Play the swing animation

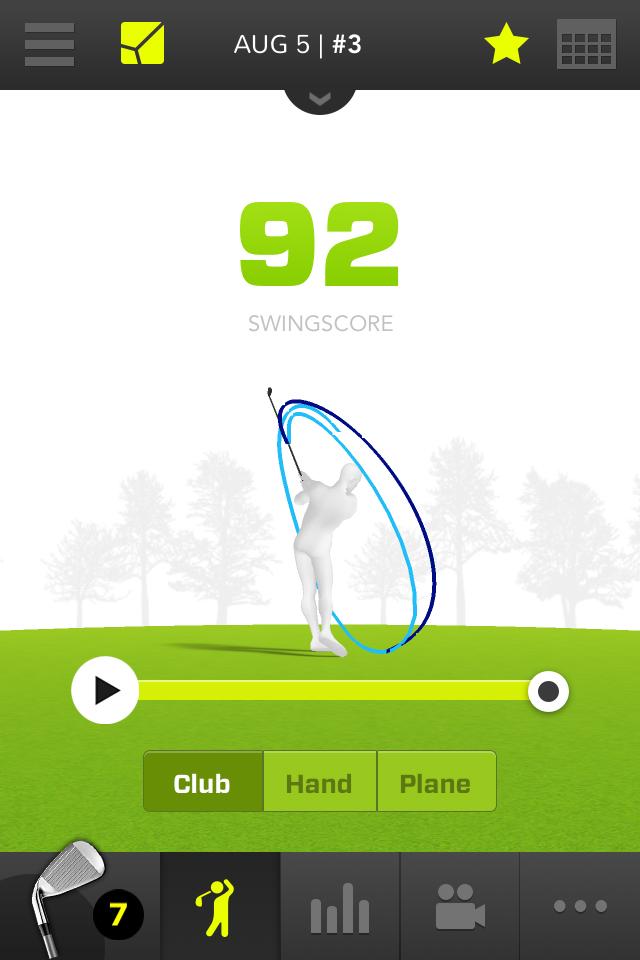[x=105, y=690]
